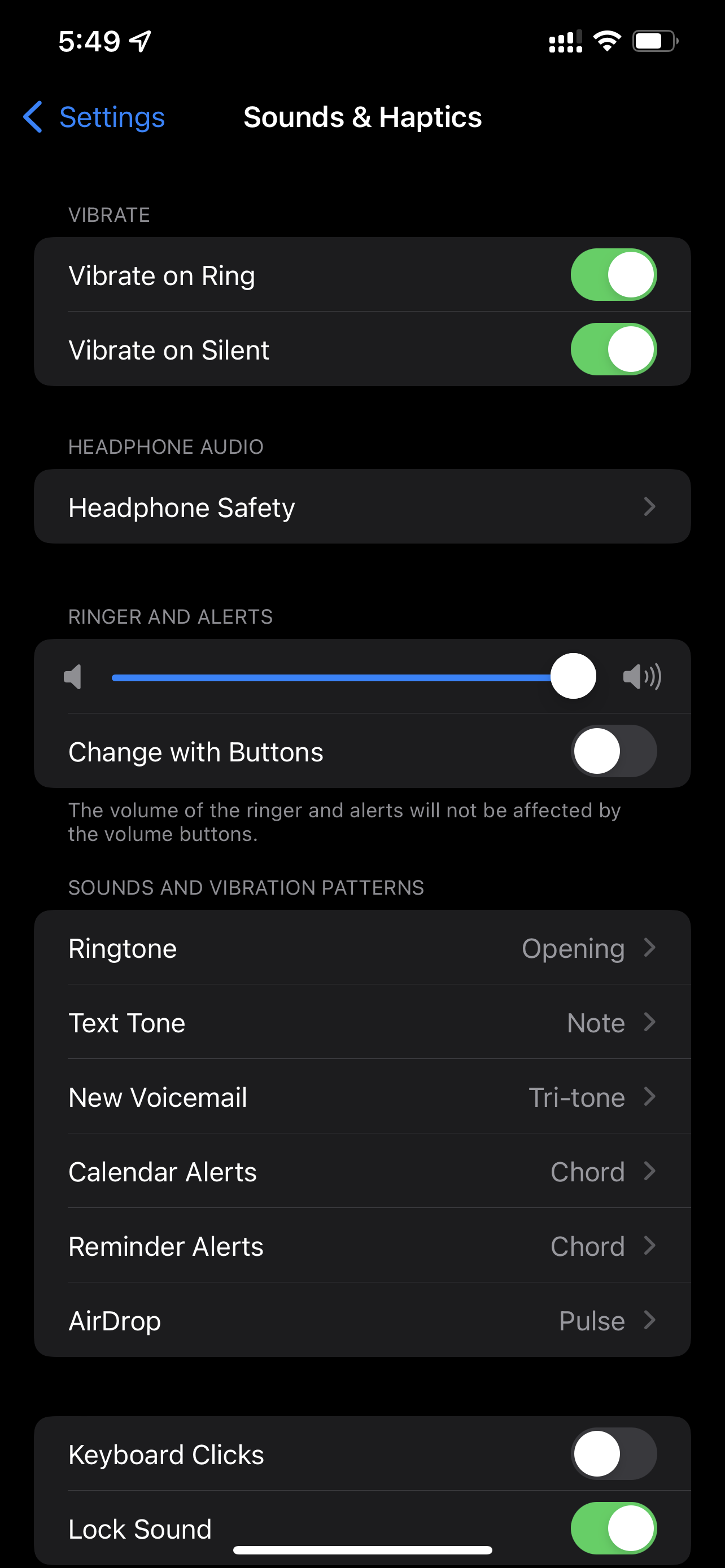Viewport: 725px width, 1568px height.
Task: Open Headphone Safety settings
Action: click(362, 506)
